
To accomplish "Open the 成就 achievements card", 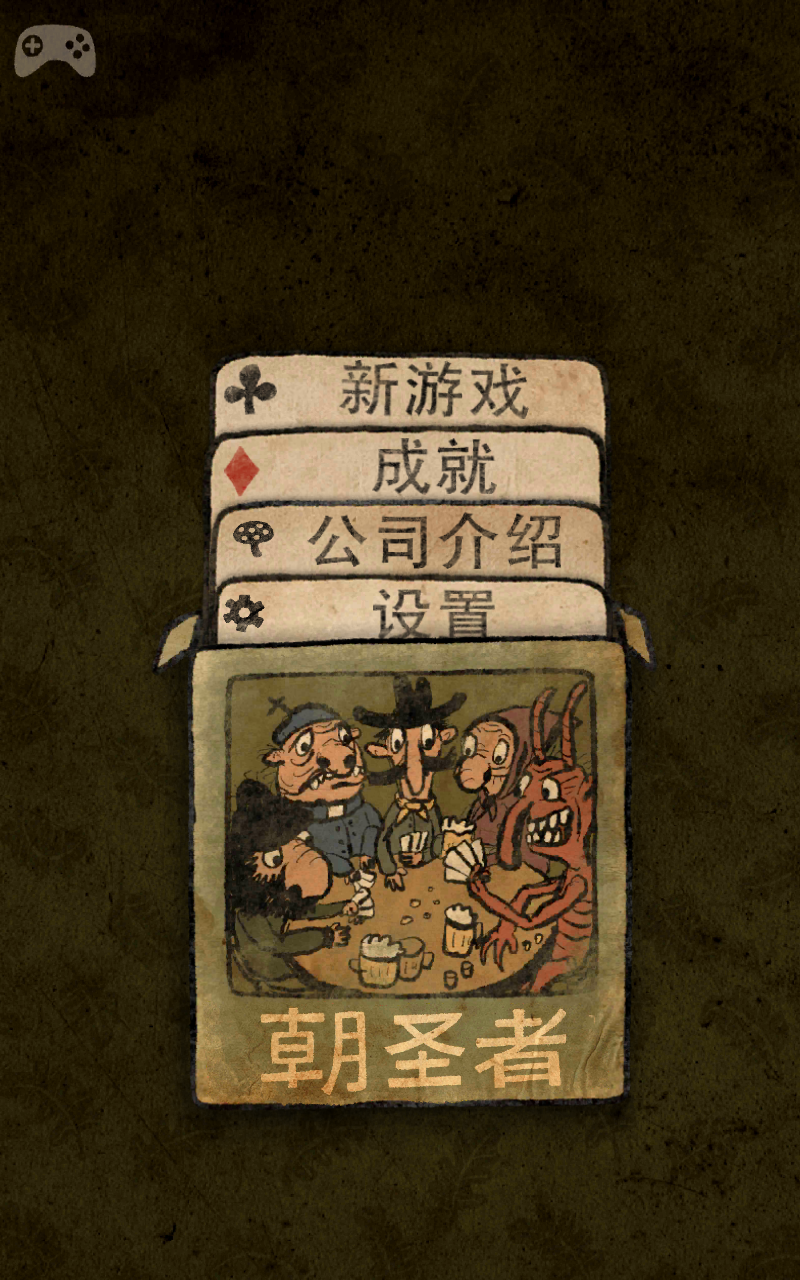I will pyautogui.click(x=410, y=467).
